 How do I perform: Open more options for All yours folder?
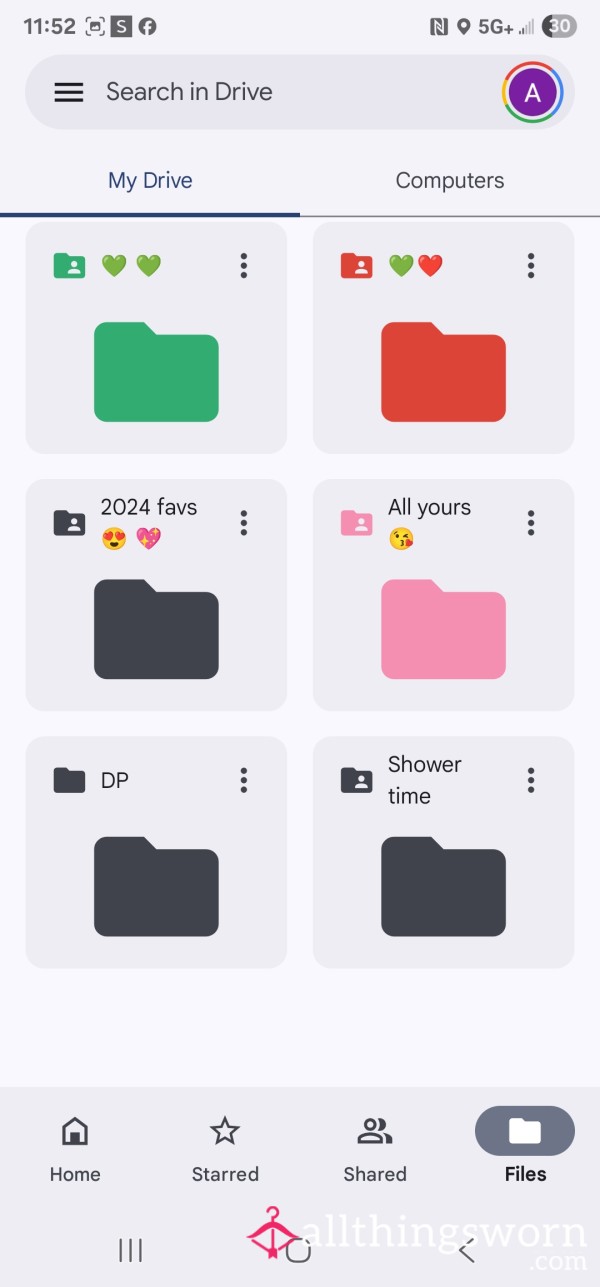click(531, 522)
